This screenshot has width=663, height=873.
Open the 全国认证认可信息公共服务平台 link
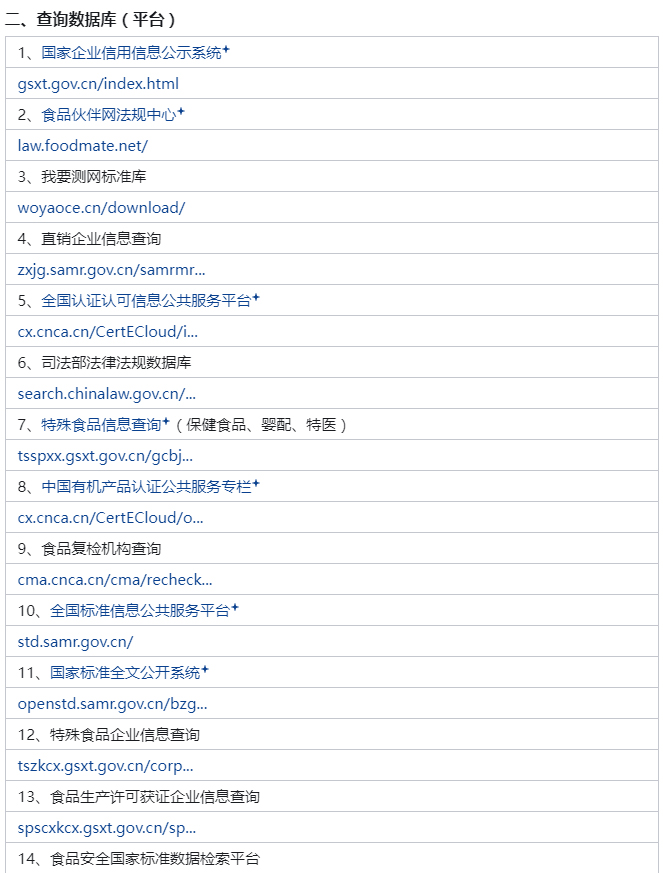coord(146,301)
